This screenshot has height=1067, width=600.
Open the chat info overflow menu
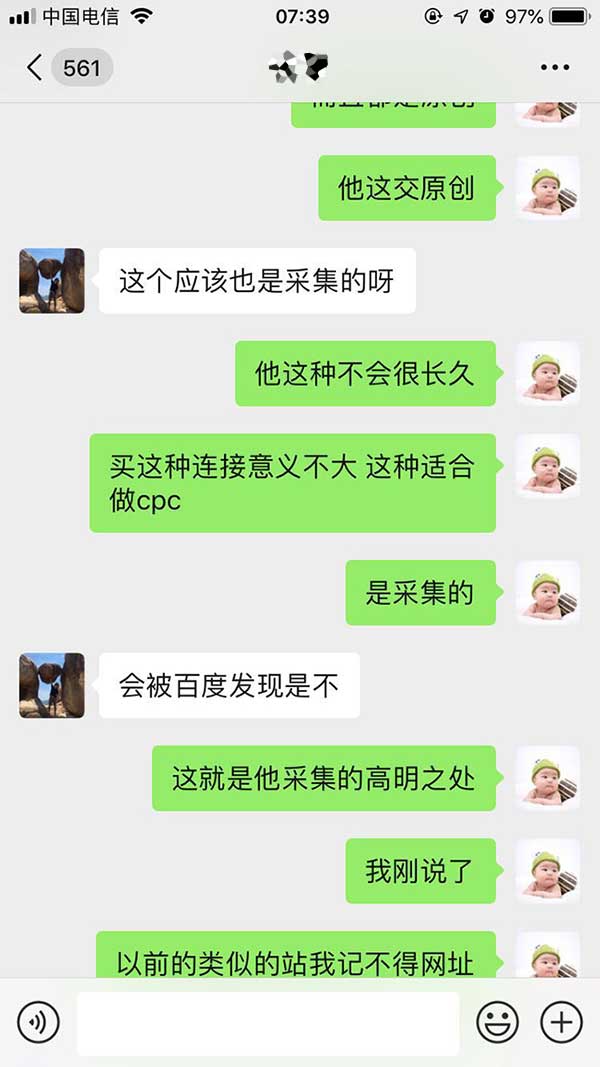tap(553, 68)
